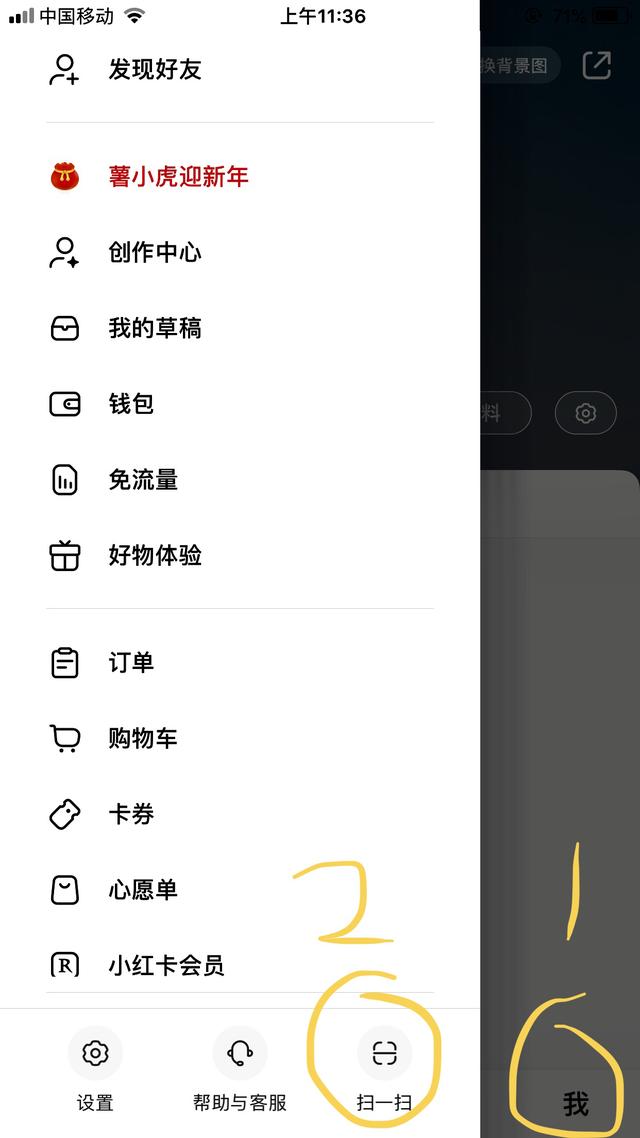Open the 钱包 wallet
This screenshot has width=640, height=1138.
pos(131,404)
